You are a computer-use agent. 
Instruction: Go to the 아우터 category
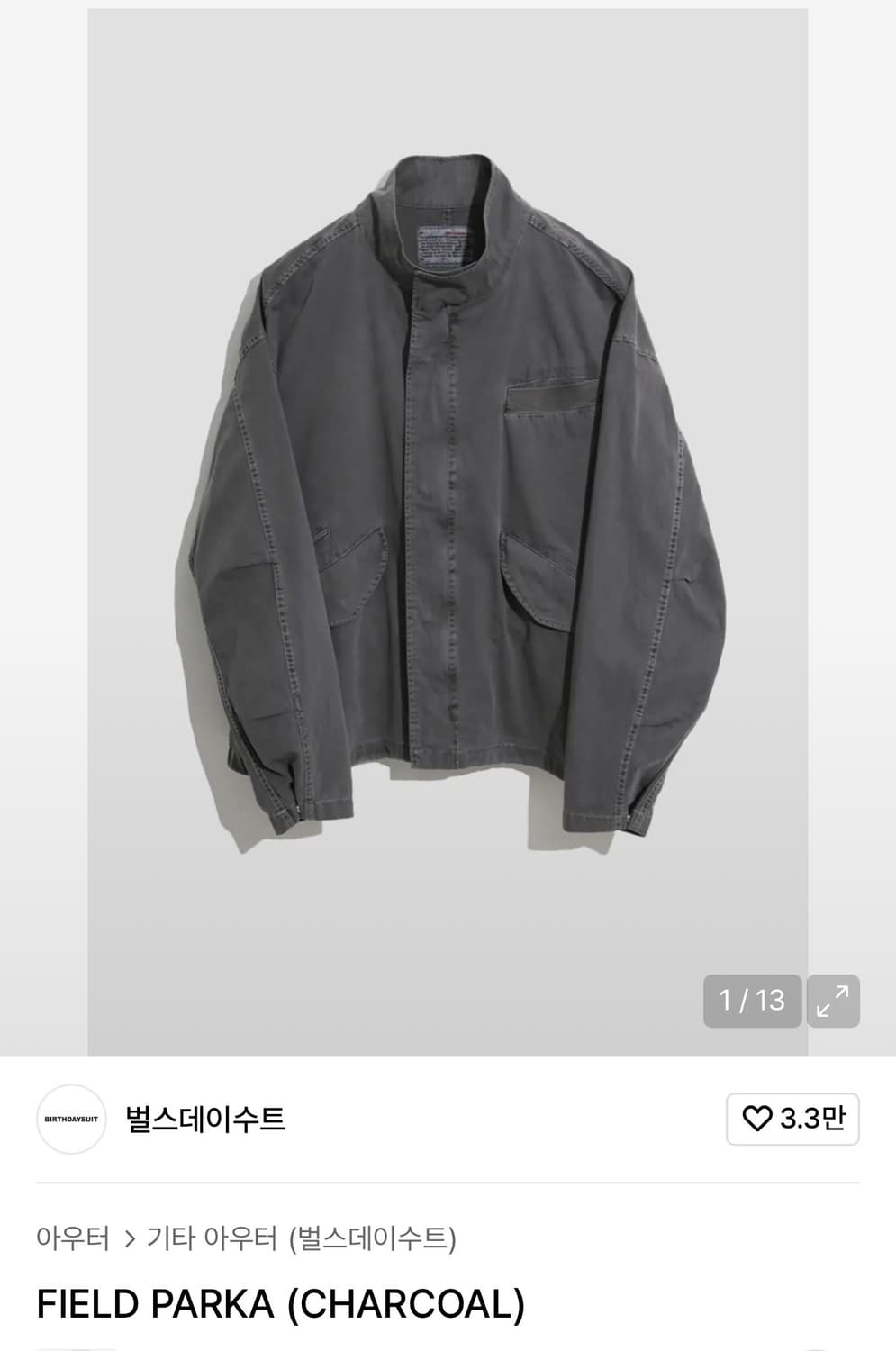[x=72, y=1238]
